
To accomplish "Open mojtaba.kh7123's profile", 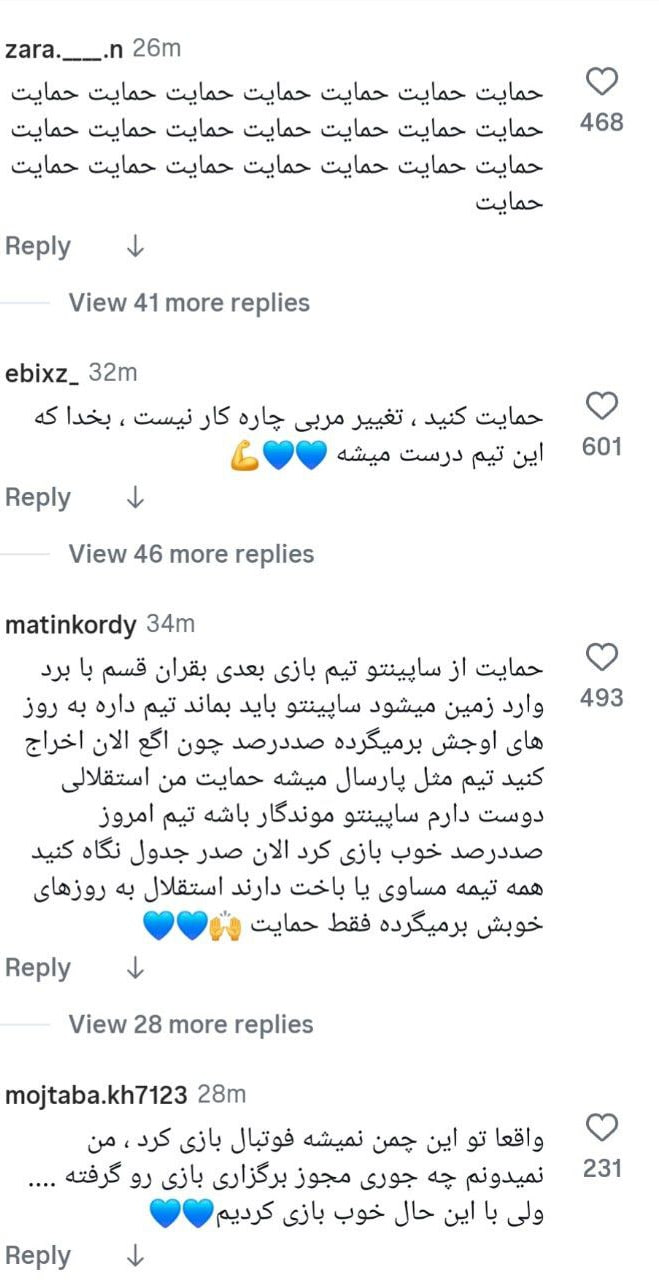I will click(96, 1095).
